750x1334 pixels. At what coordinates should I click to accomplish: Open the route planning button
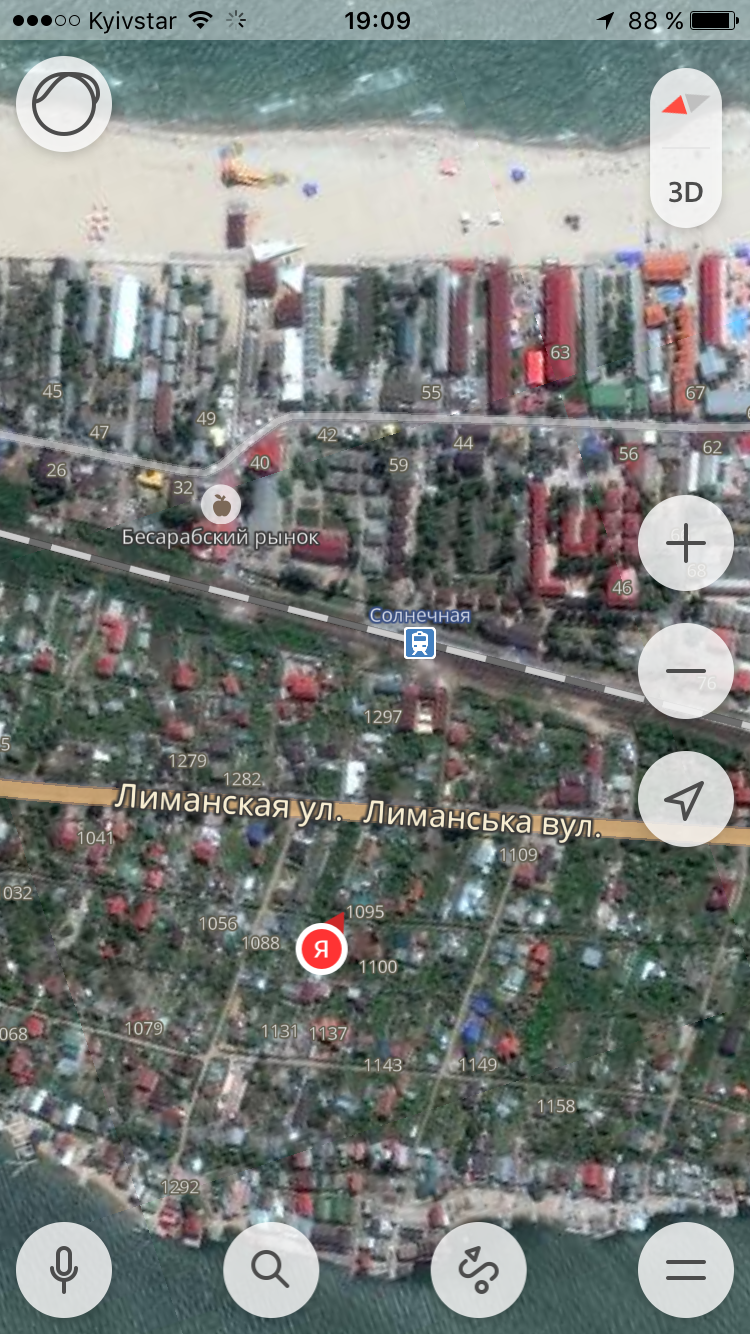479,1270
